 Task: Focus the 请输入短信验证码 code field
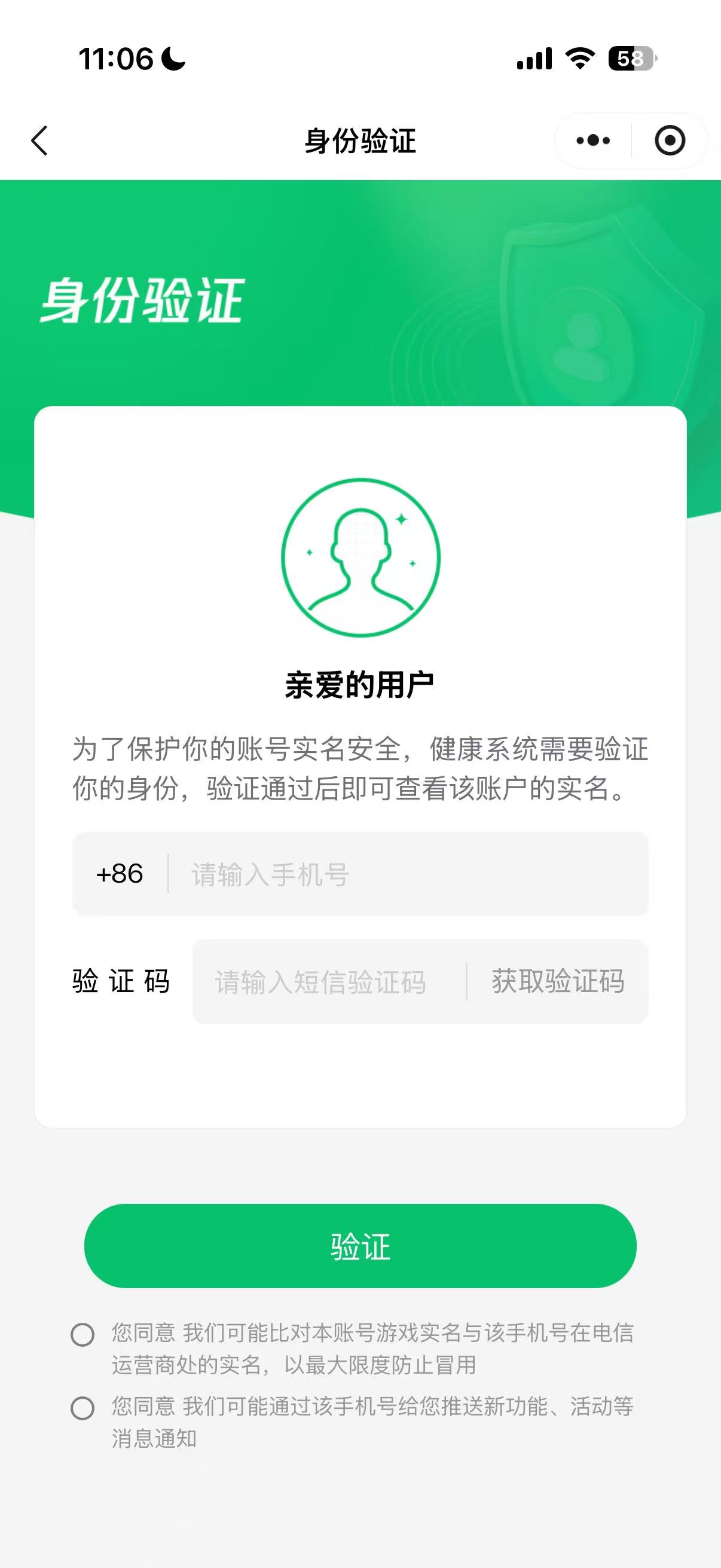click(329, 982)
